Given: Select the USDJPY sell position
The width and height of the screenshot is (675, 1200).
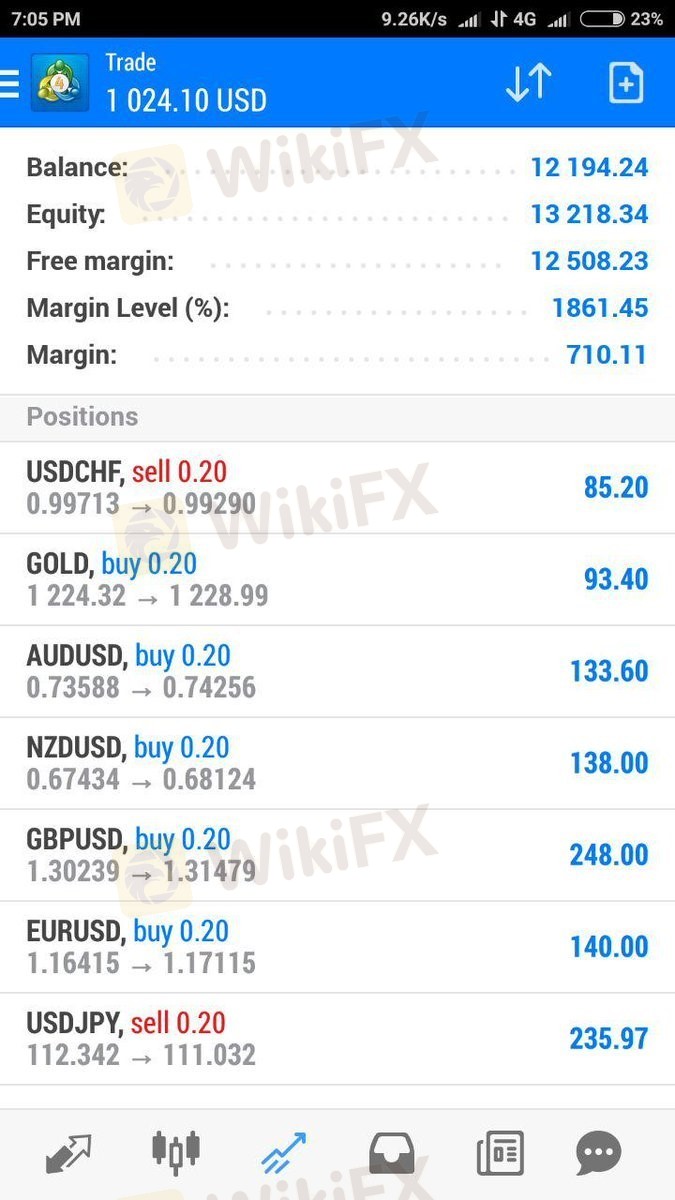Looking at the screenshot, I should [x=337, y=1039].
